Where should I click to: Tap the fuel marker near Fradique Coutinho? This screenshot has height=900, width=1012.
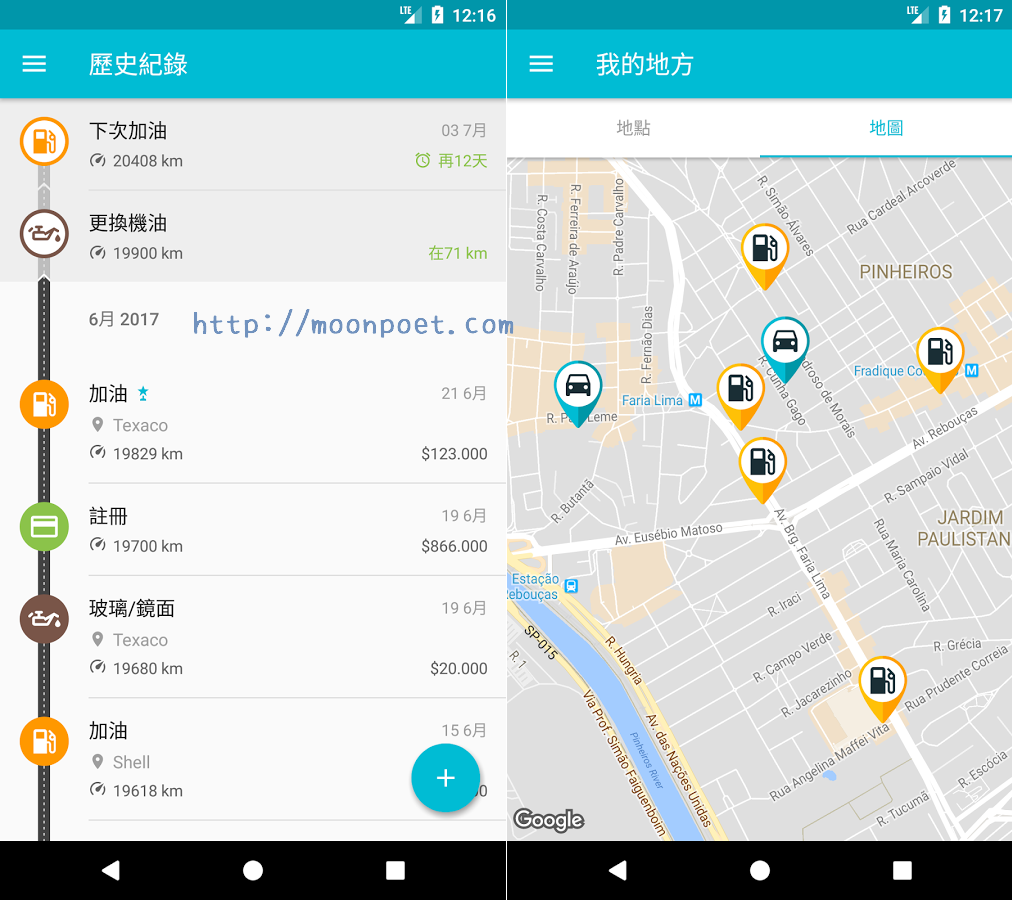pyautogui.click(x=940, y=353)
